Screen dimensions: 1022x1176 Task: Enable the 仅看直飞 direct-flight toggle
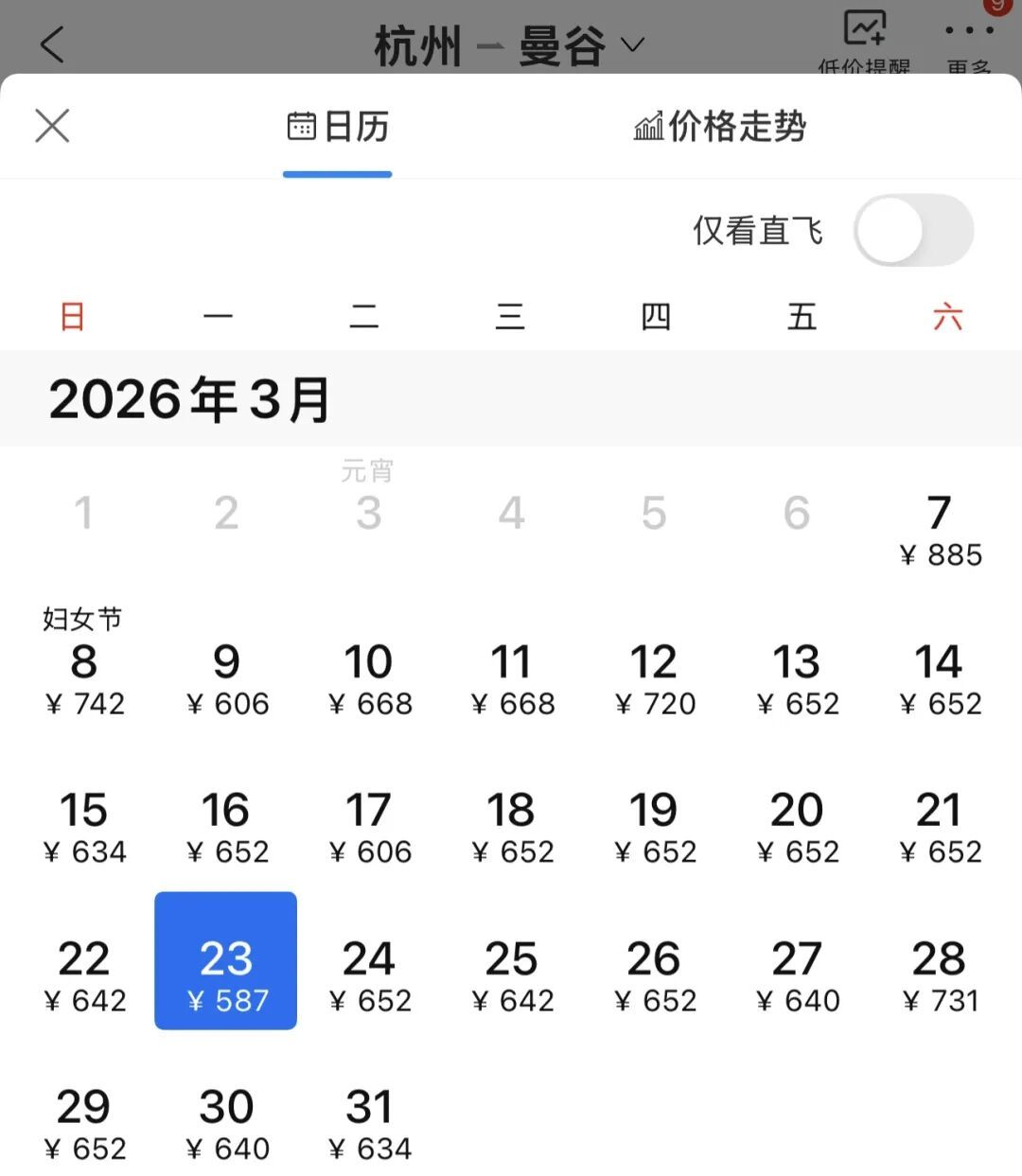tap(913, 230)
